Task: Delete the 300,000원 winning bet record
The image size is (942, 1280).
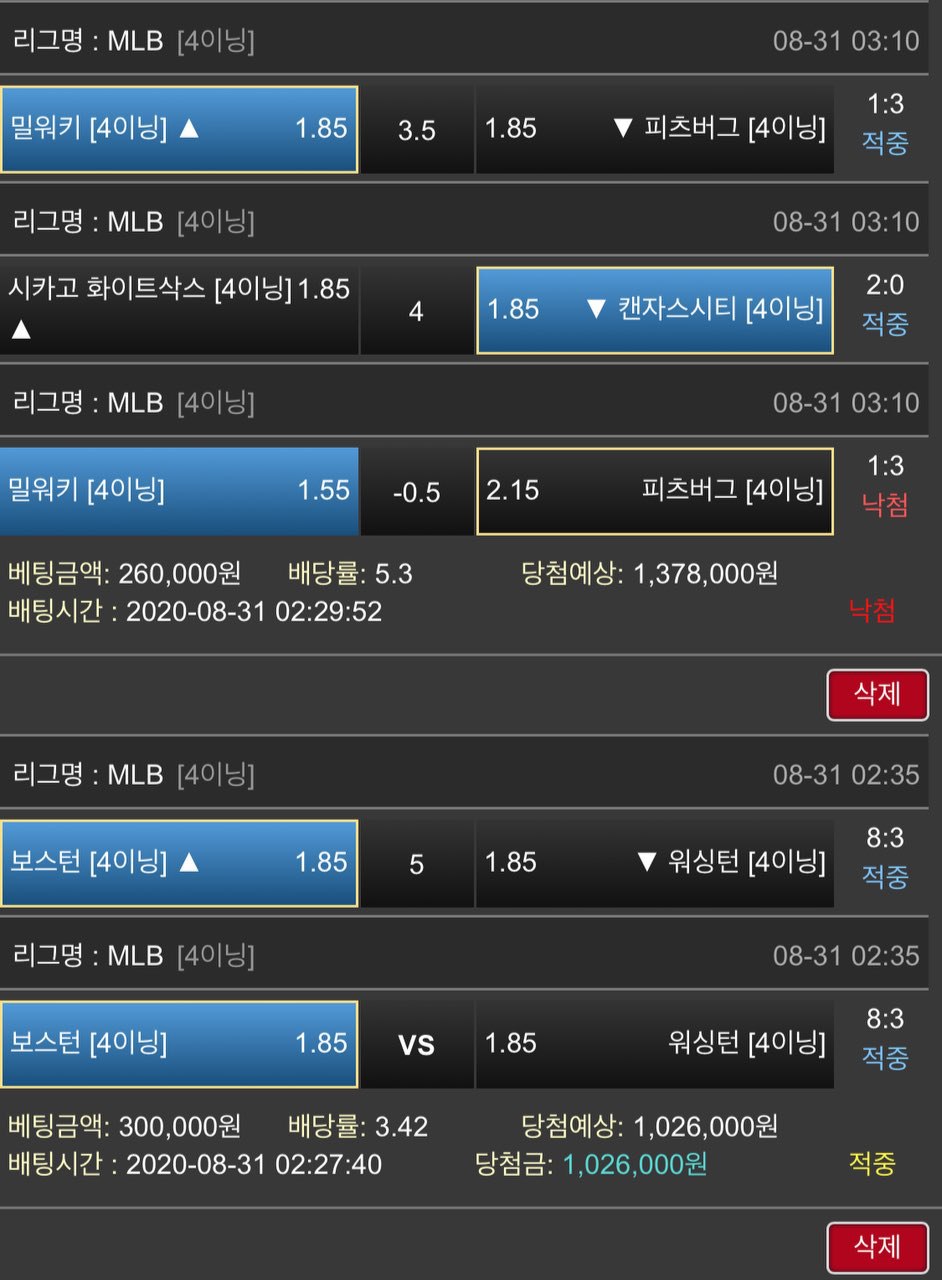Action: pyautogui.click(x=877, y=1246)
